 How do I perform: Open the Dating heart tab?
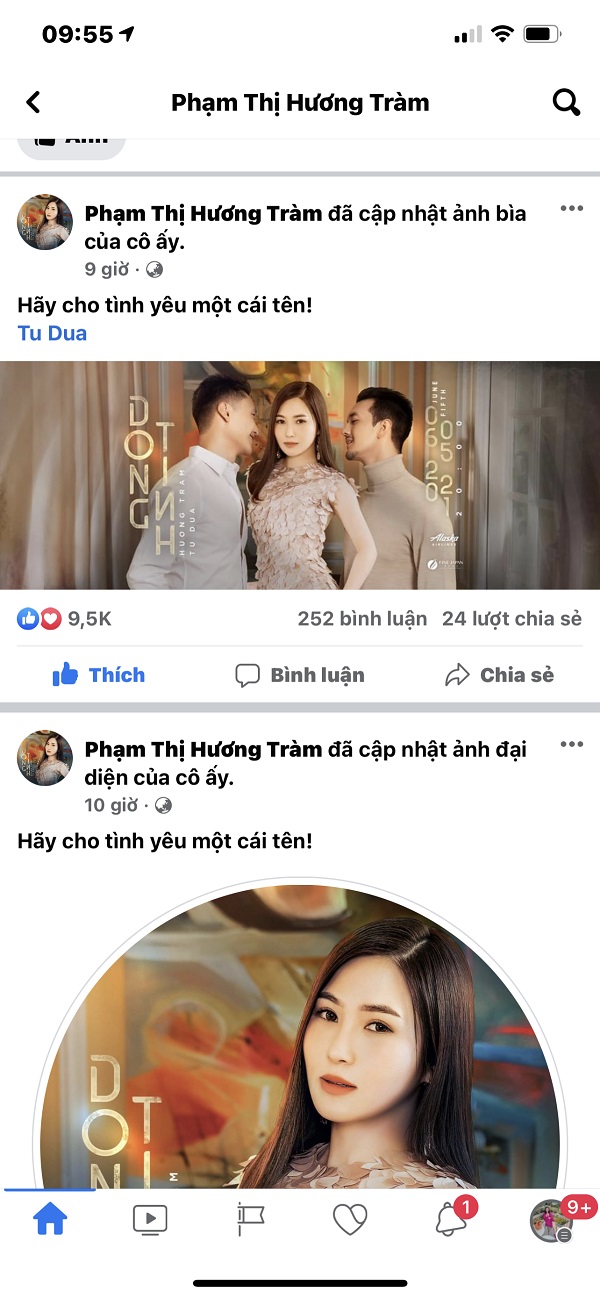tap(350, 1218)
